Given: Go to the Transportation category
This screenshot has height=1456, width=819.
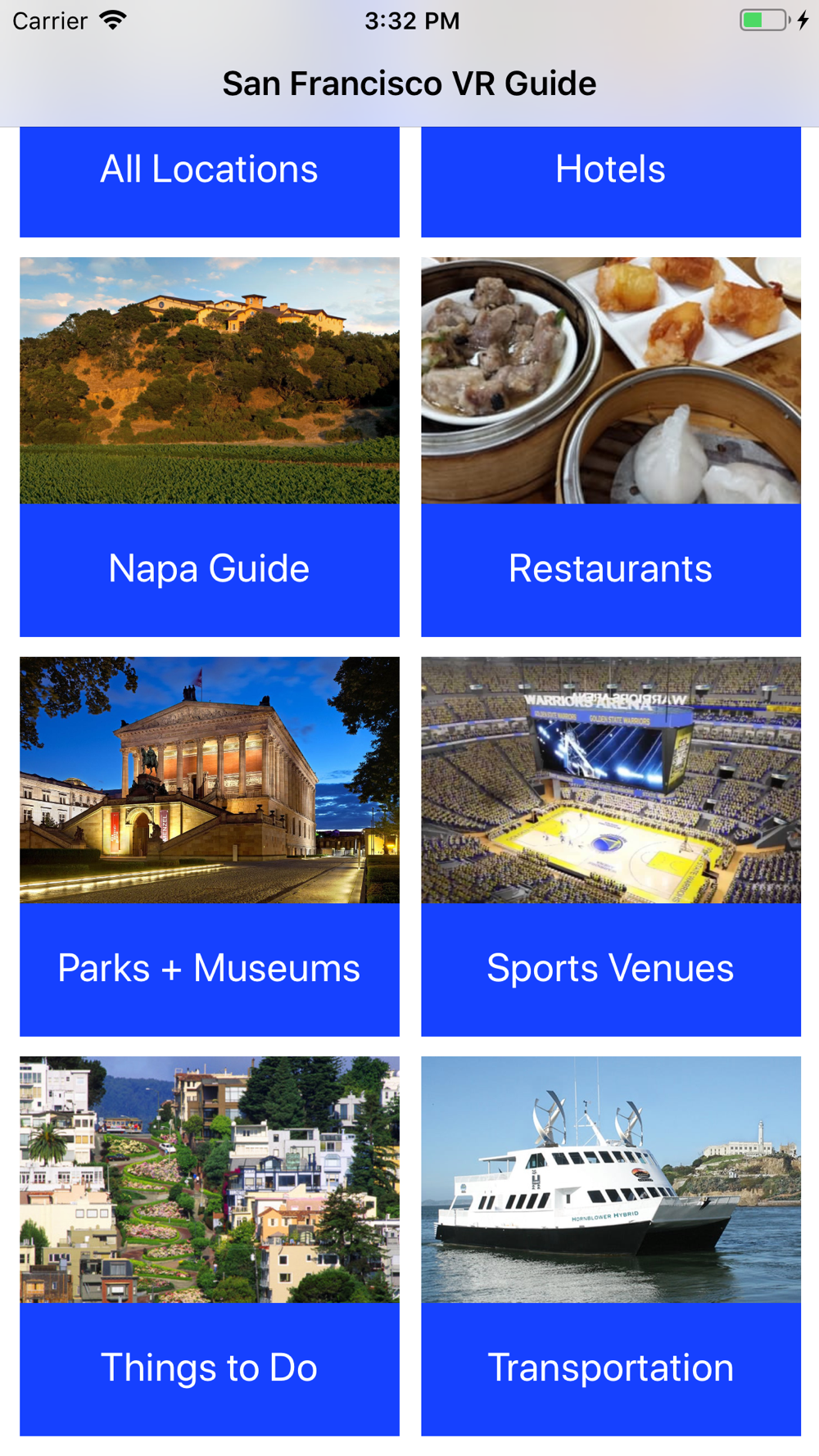Looking at the screenshot, I should point(610,1246).
